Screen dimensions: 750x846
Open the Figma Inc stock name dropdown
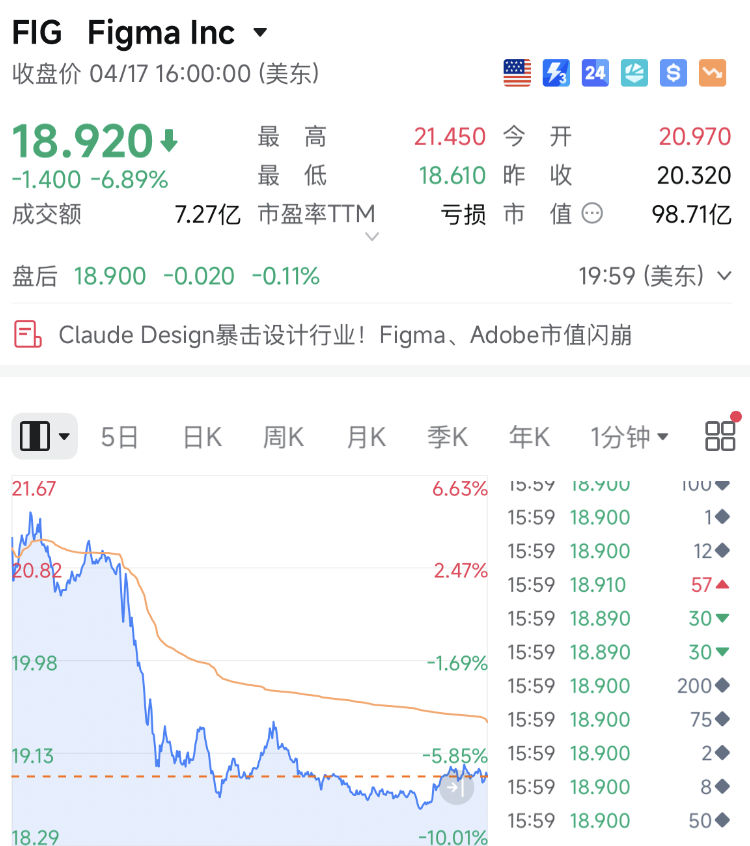[259, 32]
